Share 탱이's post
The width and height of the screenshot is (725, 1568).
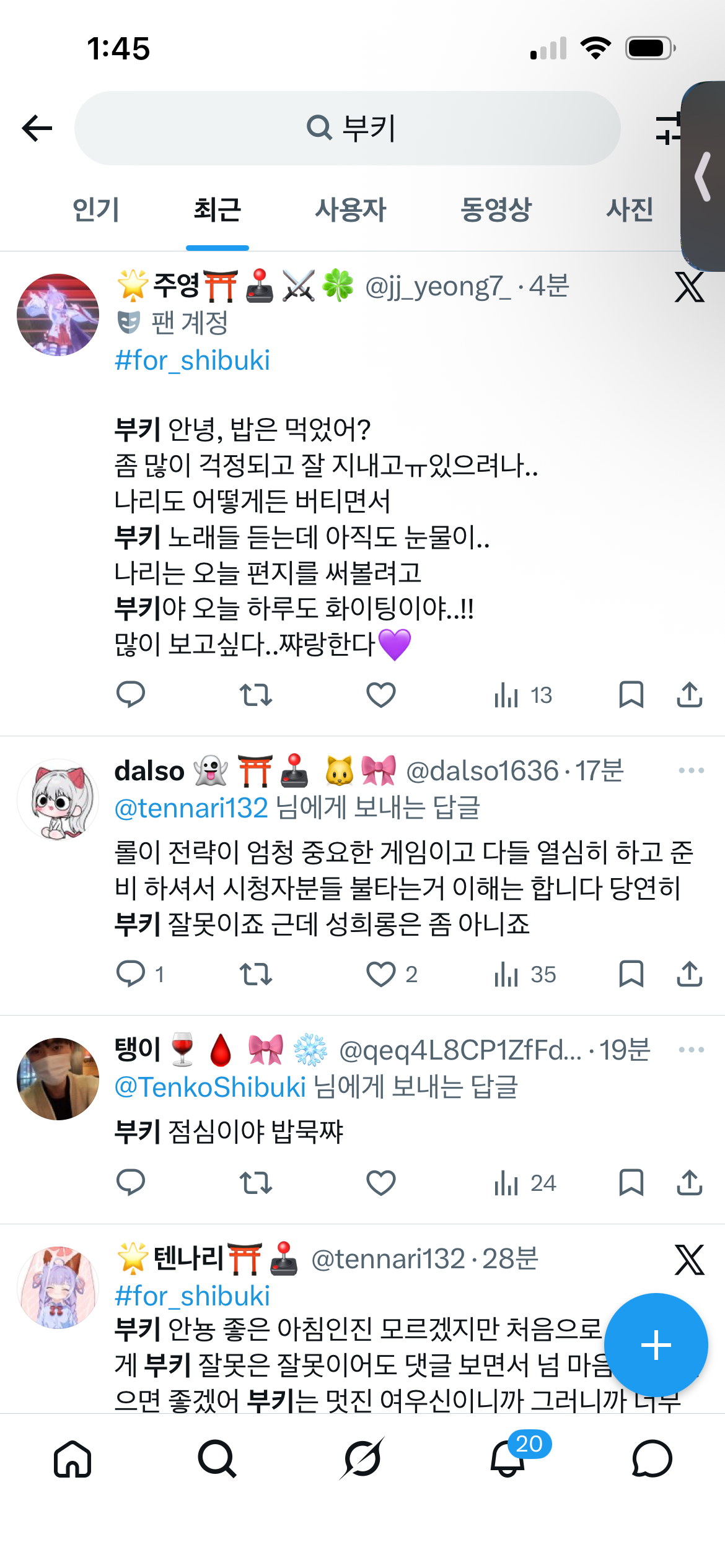(689, 1183)
